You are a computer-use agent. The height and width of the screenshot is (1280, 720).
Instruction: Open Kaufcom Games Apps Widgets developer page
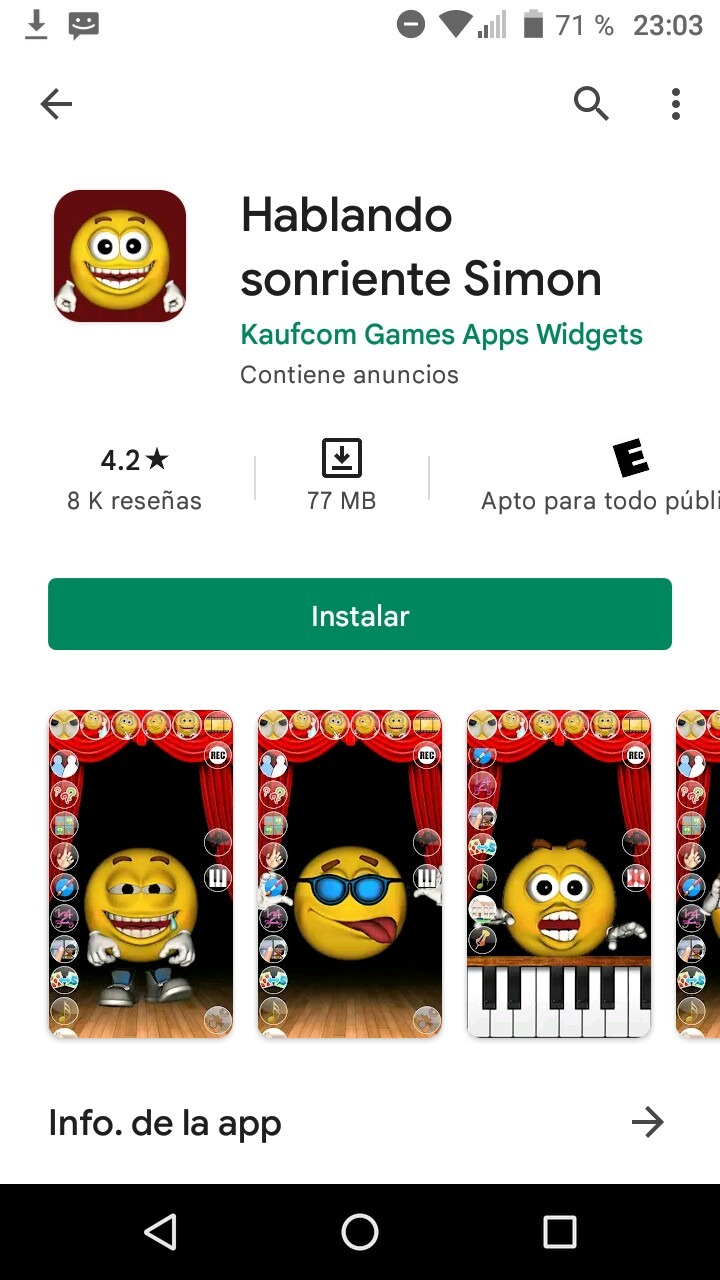tap(441, 334)
